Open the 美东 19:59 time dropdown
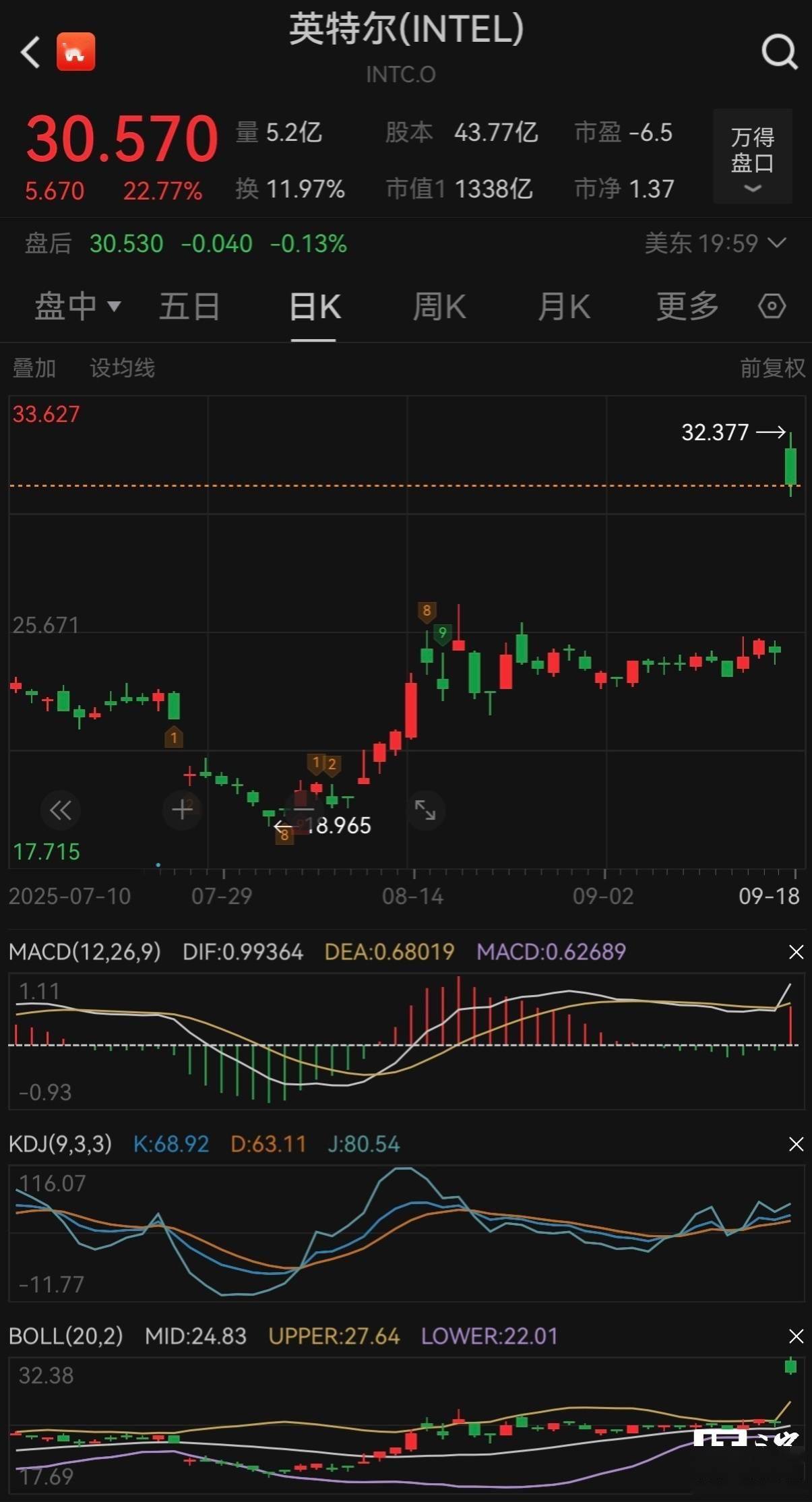 pyautogui.click(x=714, y=243)
